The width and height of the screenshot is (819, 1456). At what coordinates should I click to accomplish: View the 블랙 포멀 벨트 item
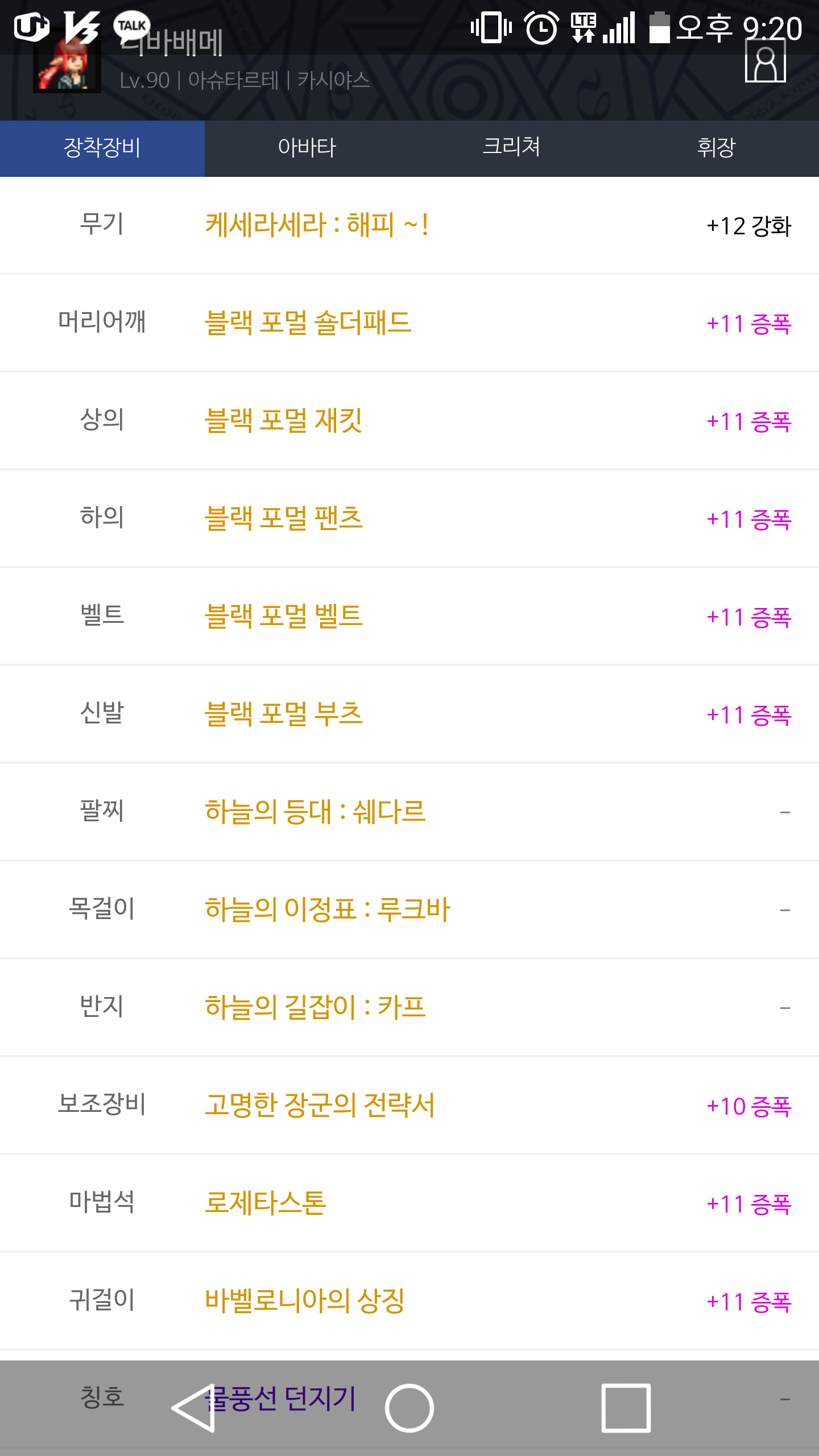coord(283,617)
